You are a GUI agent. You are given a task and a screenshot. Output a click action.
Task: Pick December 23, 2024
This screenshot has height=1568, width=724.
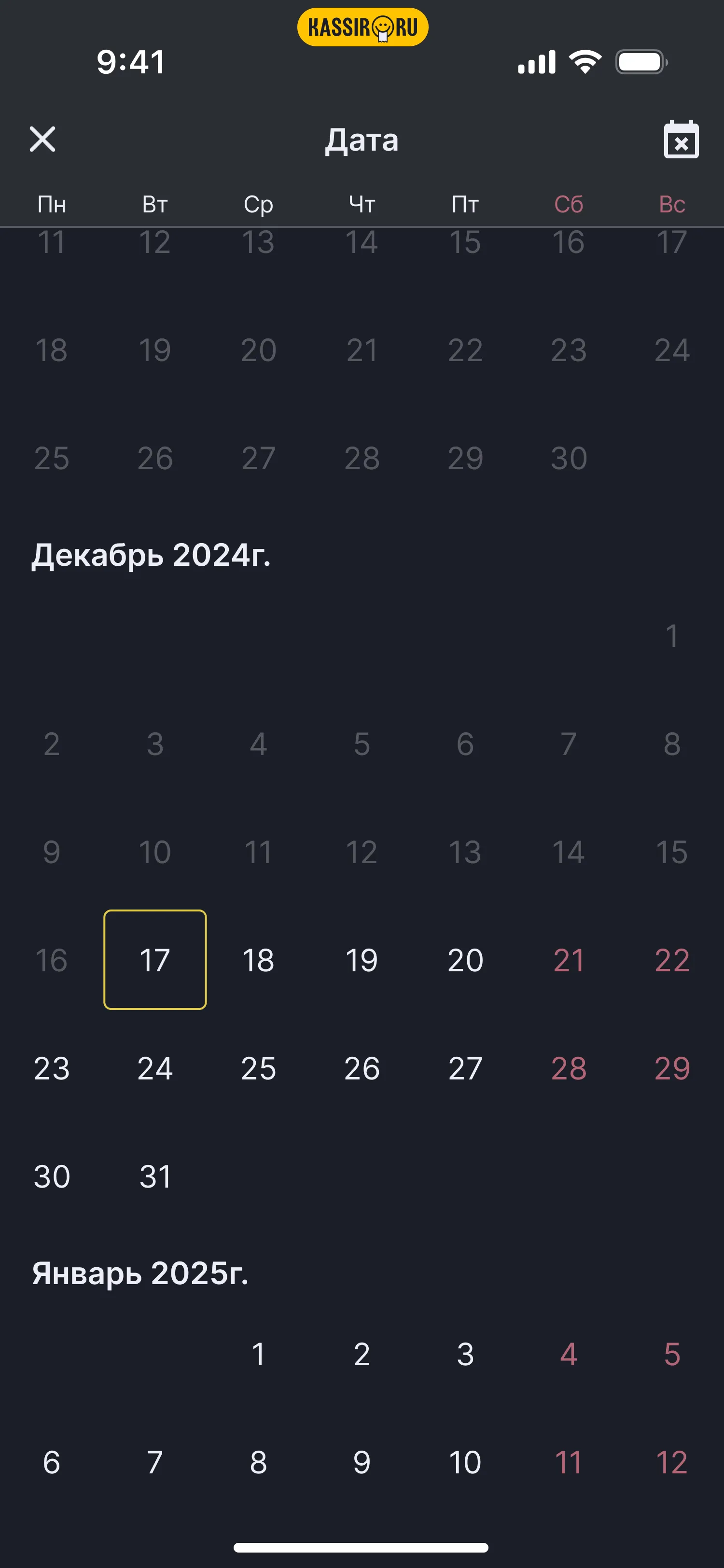52,1068
